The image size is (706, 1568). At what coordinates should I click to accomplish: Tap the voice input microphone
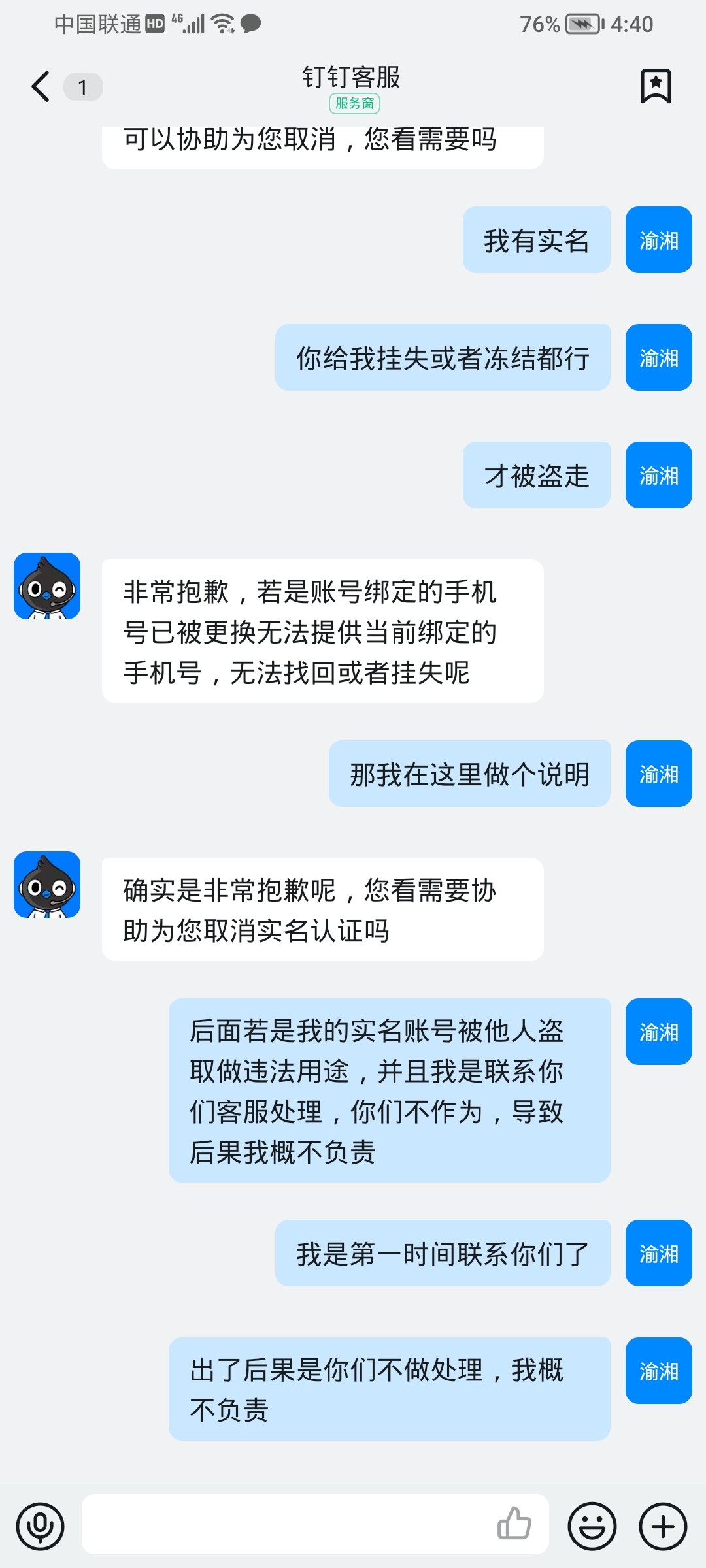coord(41,1526)
